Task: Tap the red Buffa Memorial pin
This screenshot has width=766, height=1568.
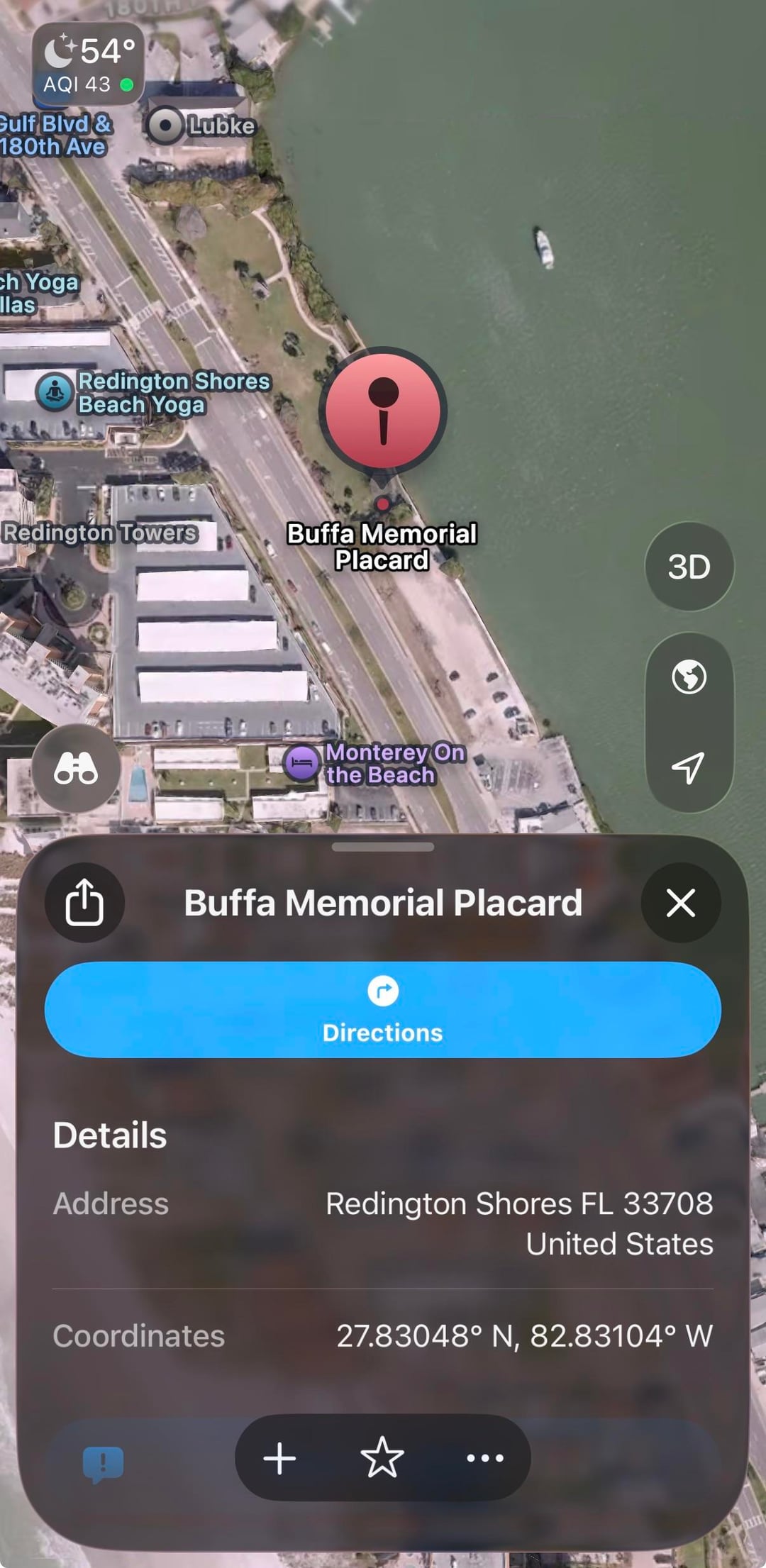Action: [383, 410]
